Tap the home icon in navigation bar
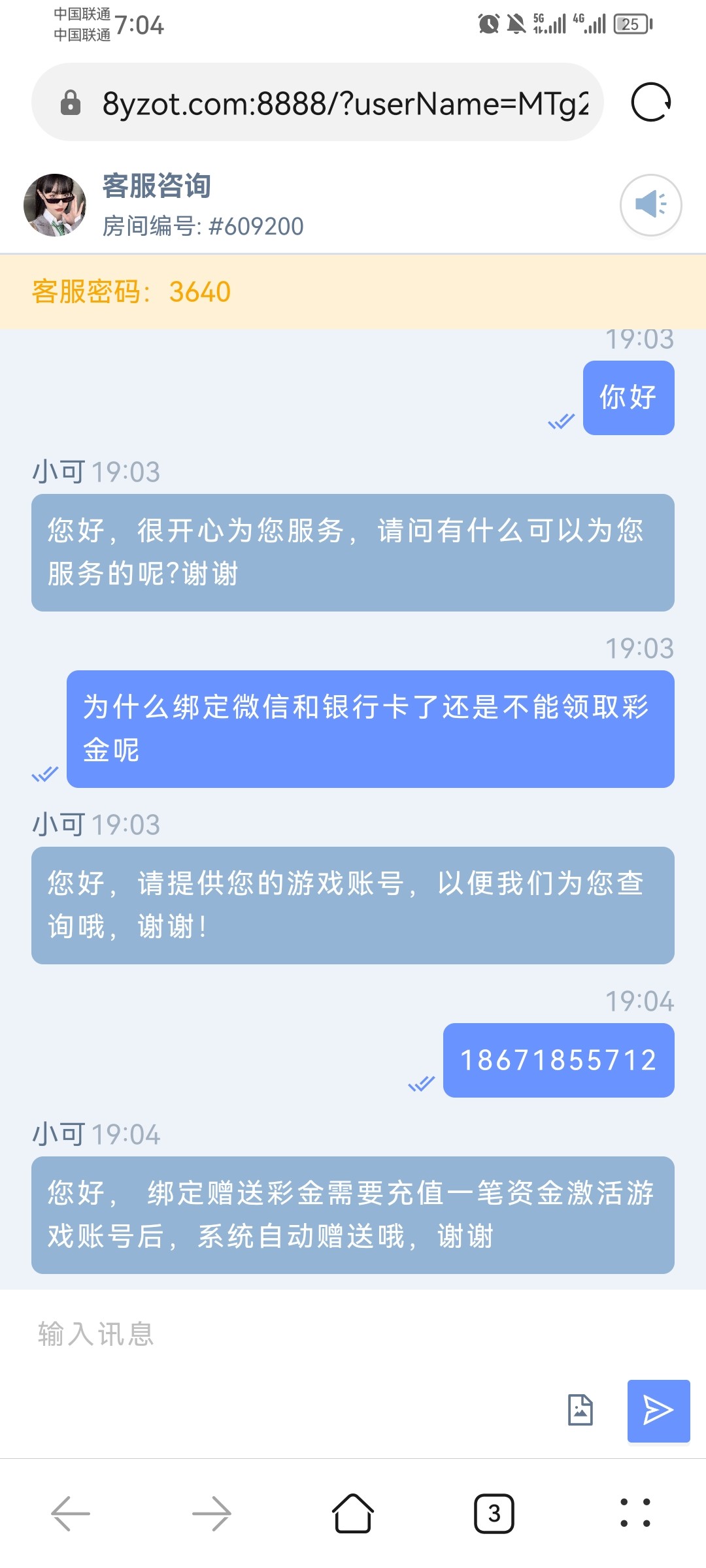 pyautogui.click(x=352, y=1514)
